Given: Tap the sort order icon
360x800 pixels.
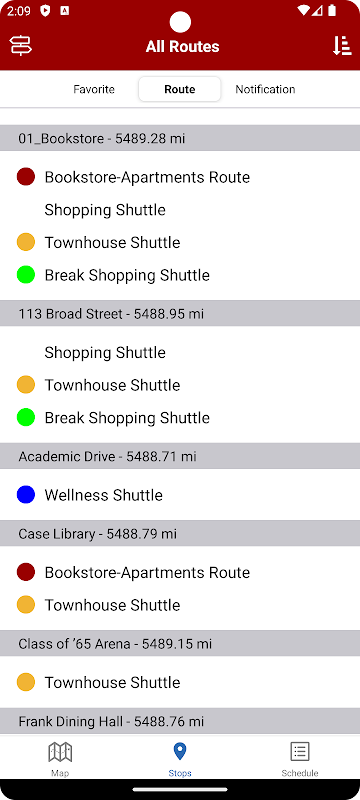Looking at the screenshot, I should [x=342, y=46].
